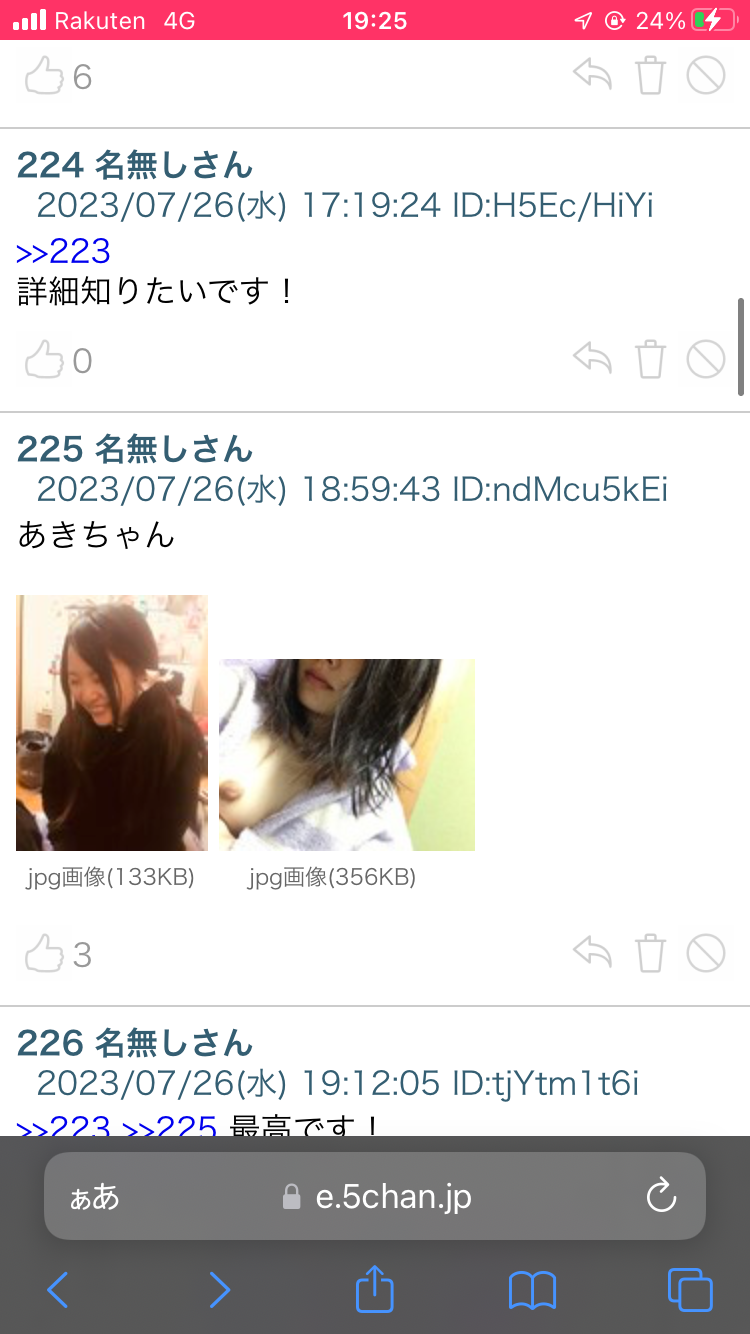Tap the block icon on post 224

tap(706, 359)
